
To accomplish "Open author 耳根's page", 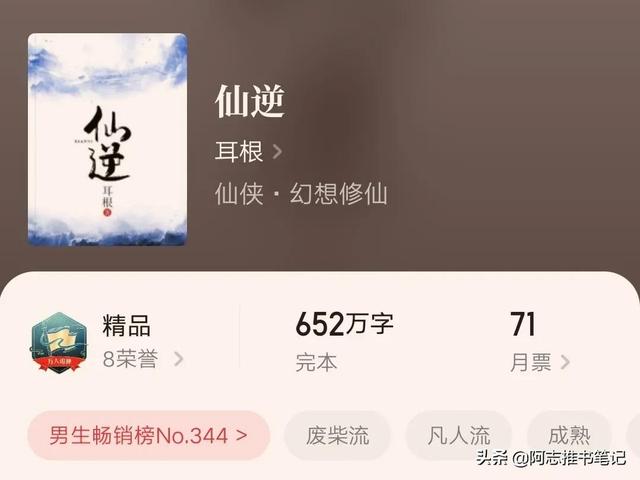I will (x=248, y=152).
